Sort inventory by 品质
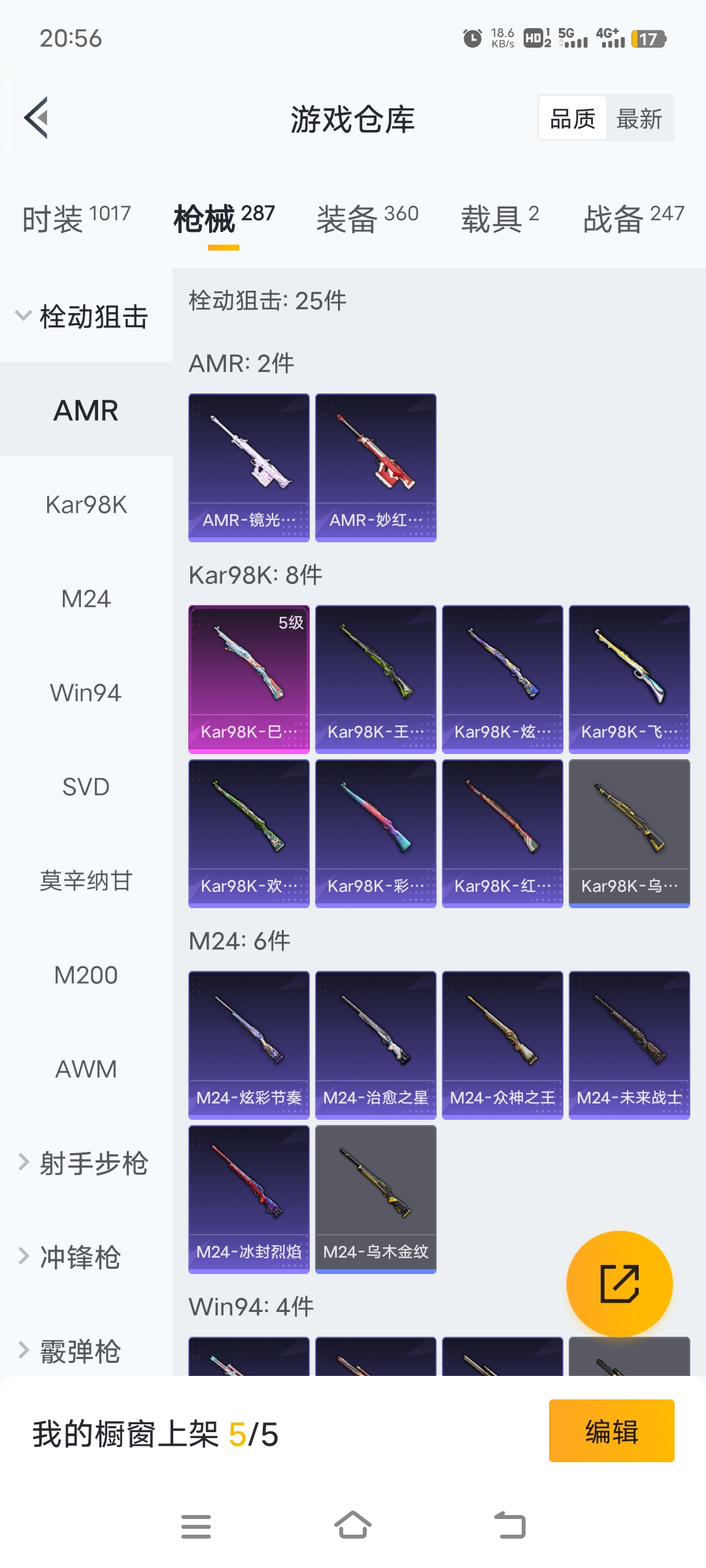This screenshot has height=1568, width=706. (x=573, y=119)
